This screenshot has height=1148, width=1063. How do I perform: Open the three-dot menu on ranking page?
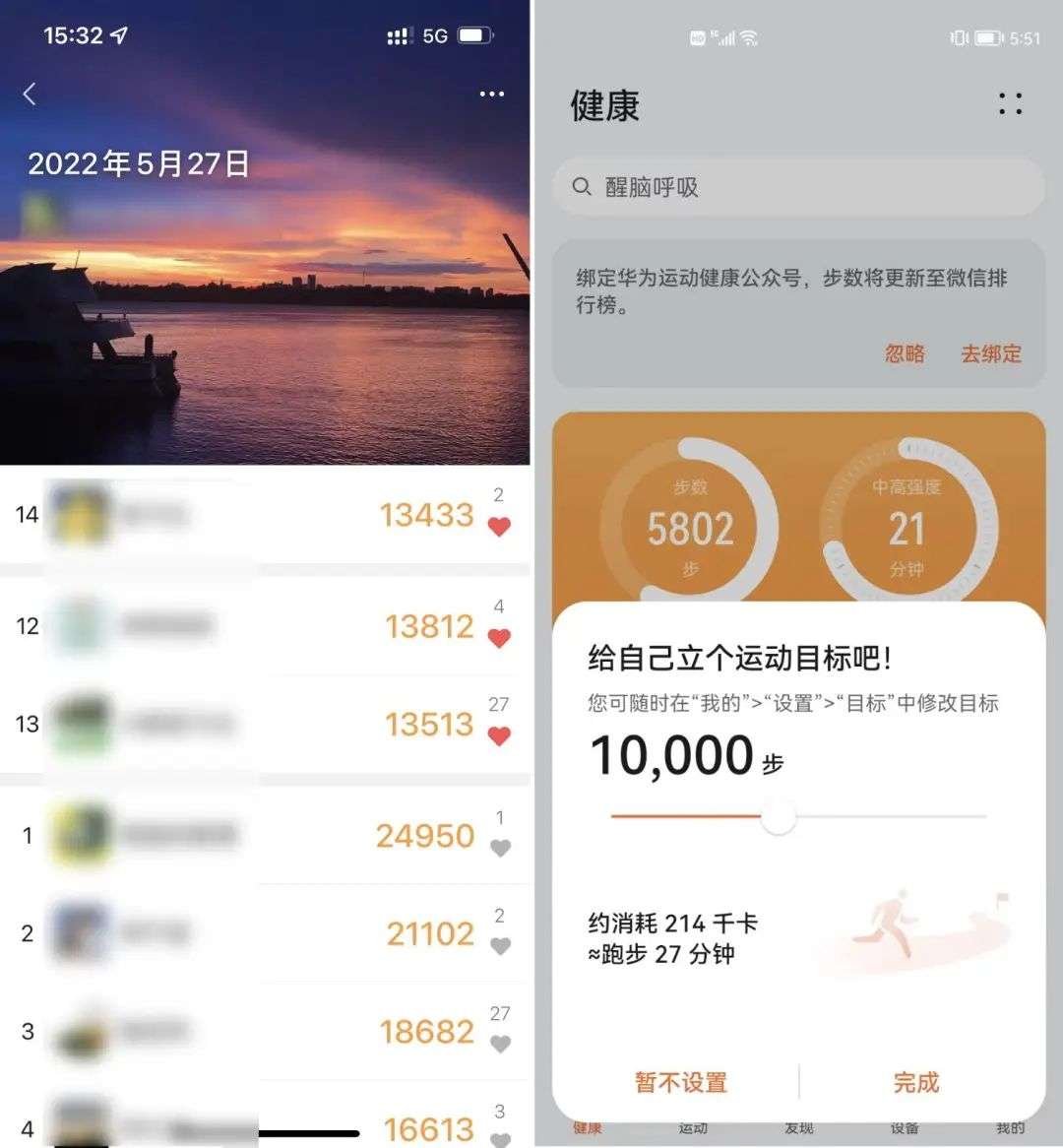click(491, 94)
